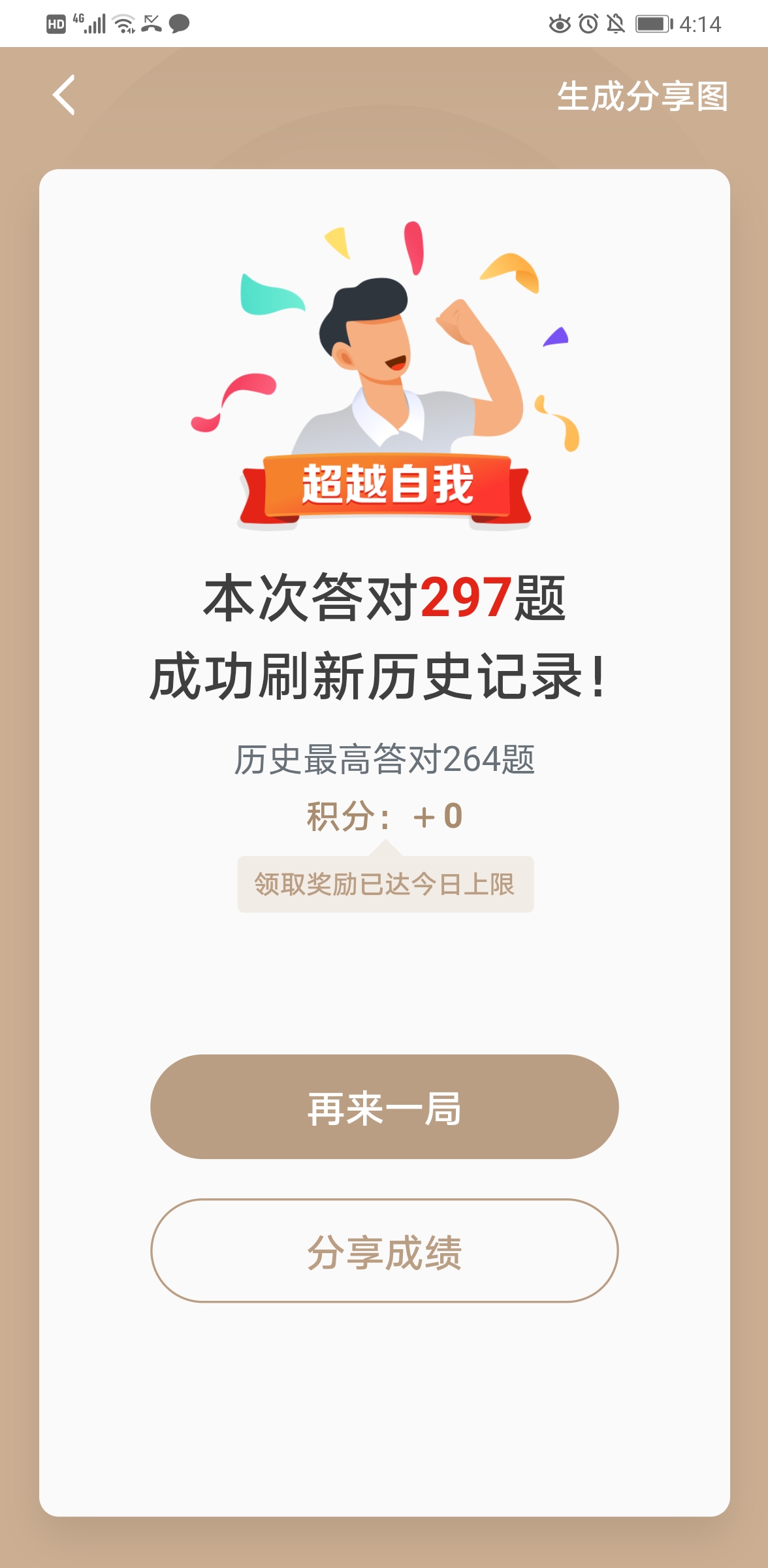Start another round with 再来一局
The image size is (768, 1568).
384,1107
